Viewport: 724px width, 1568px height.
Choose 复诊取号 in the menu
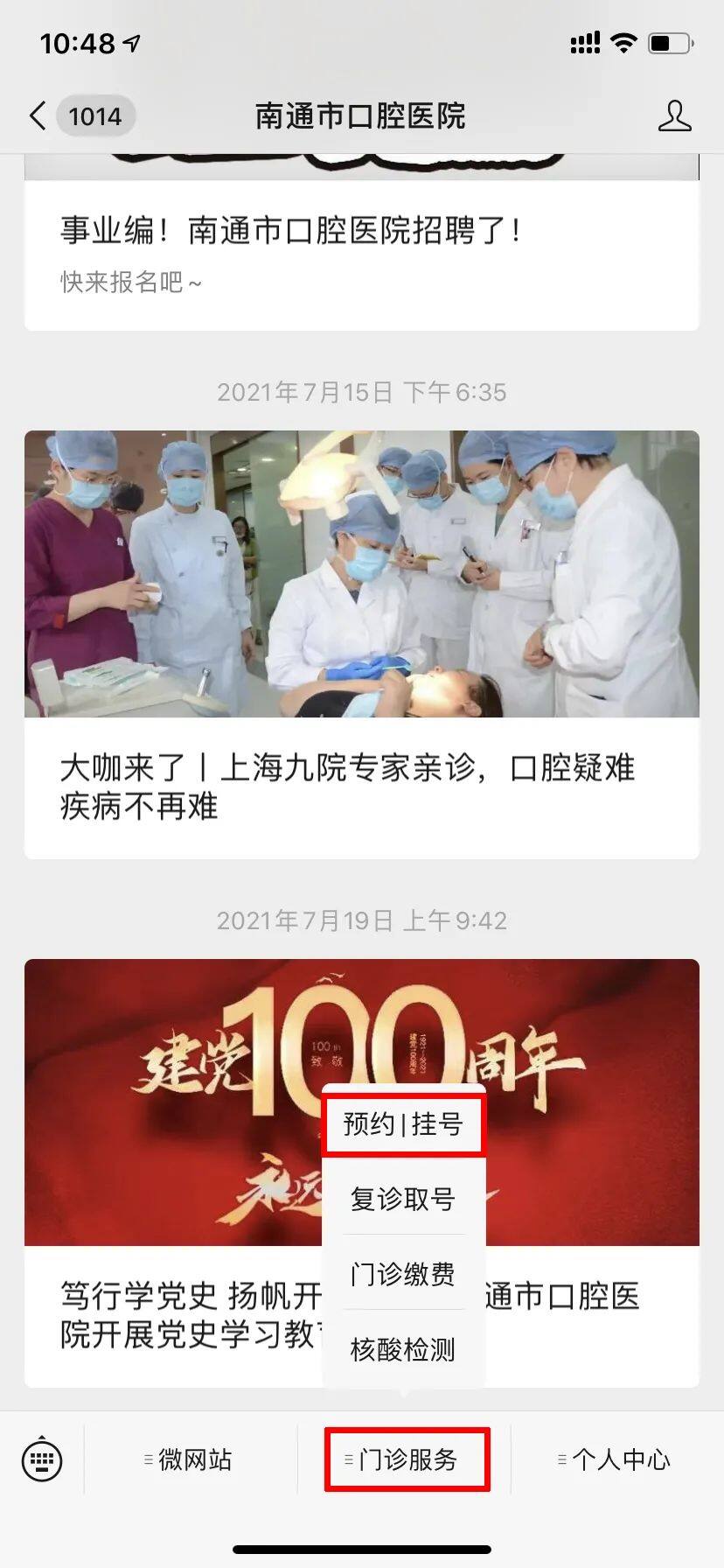tap(403, 1198)
